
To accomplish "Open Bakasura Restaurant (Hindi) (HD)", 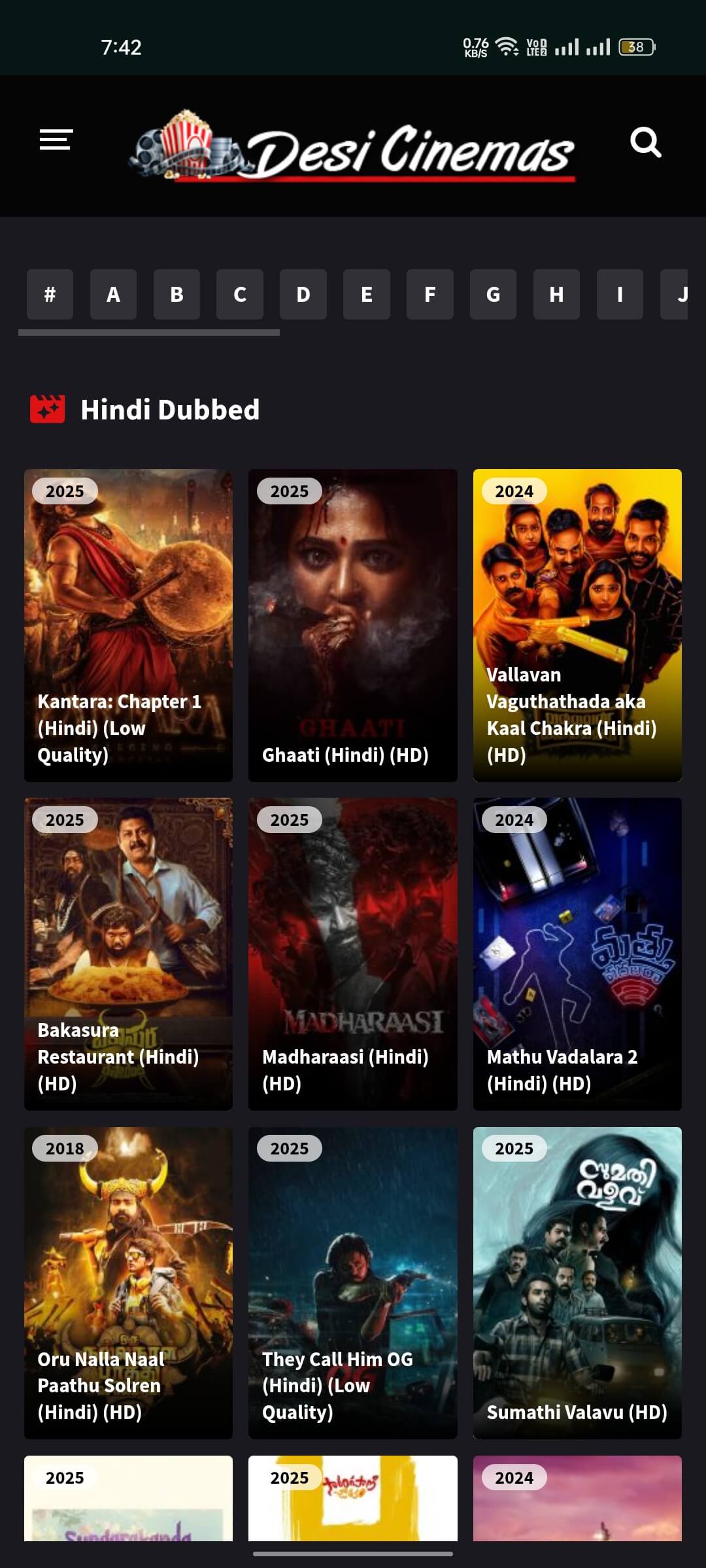I will click(x=128, y=953).
